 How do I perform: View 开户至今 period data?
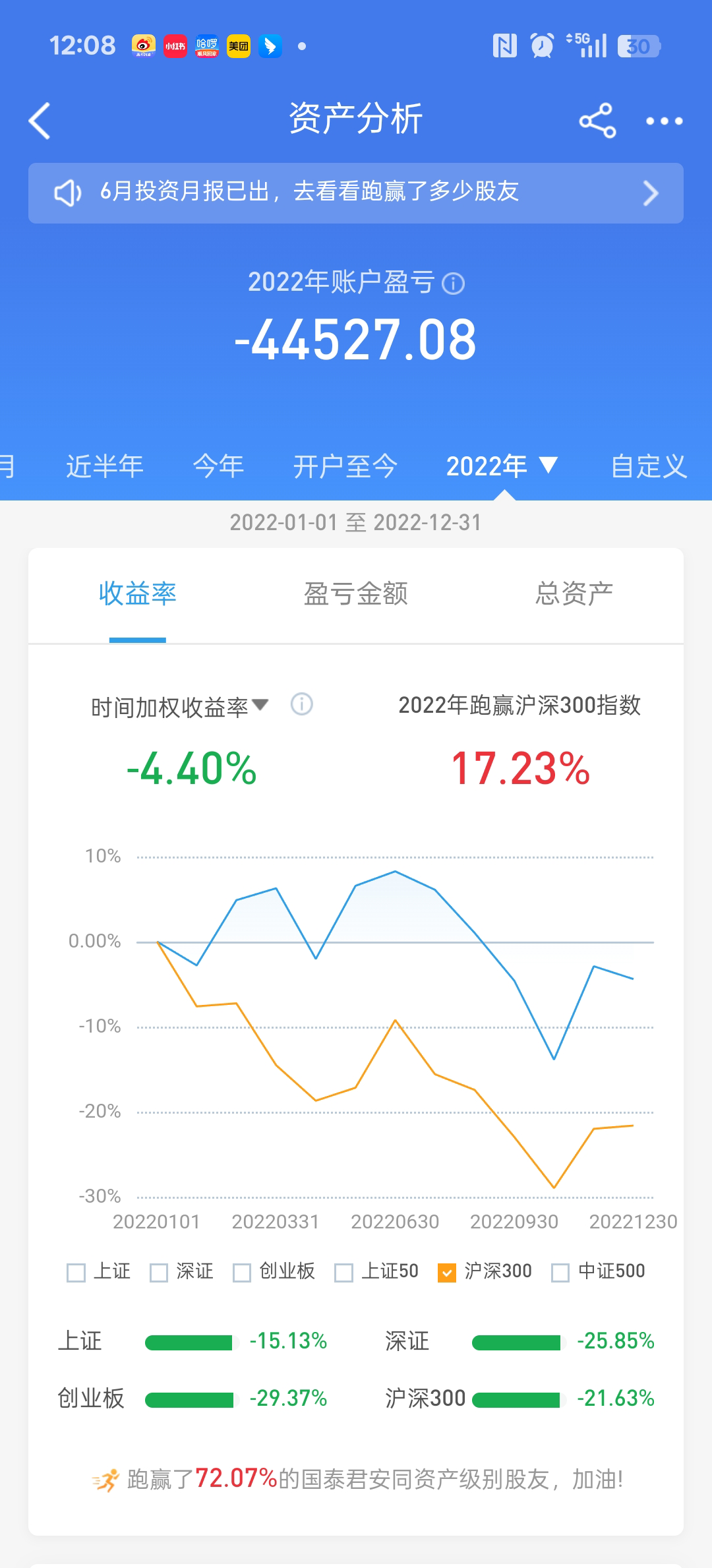[345, 467]
